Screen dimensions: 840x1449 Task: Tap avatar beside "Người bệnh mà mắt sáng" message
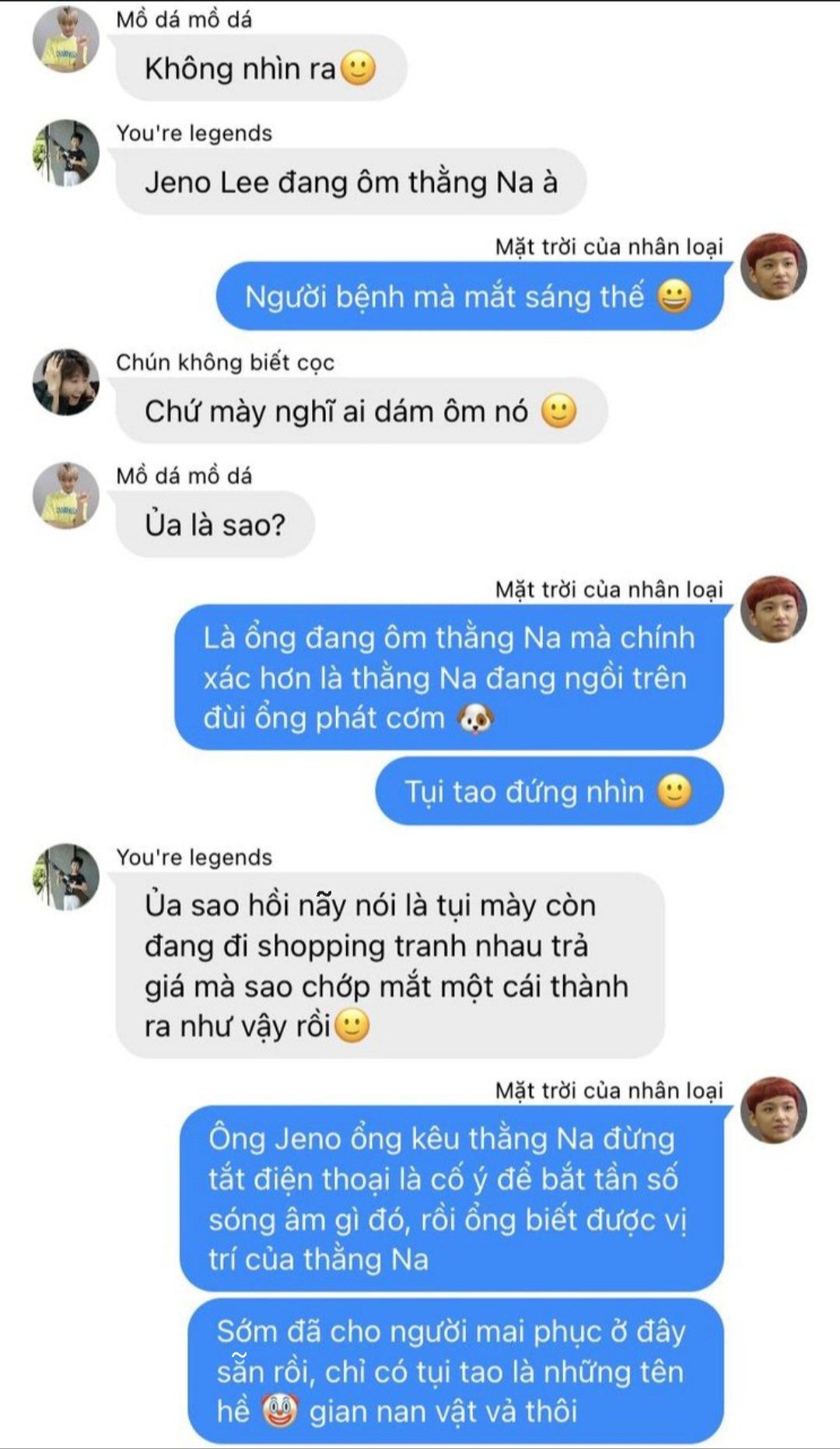click(x=773, y=266)
